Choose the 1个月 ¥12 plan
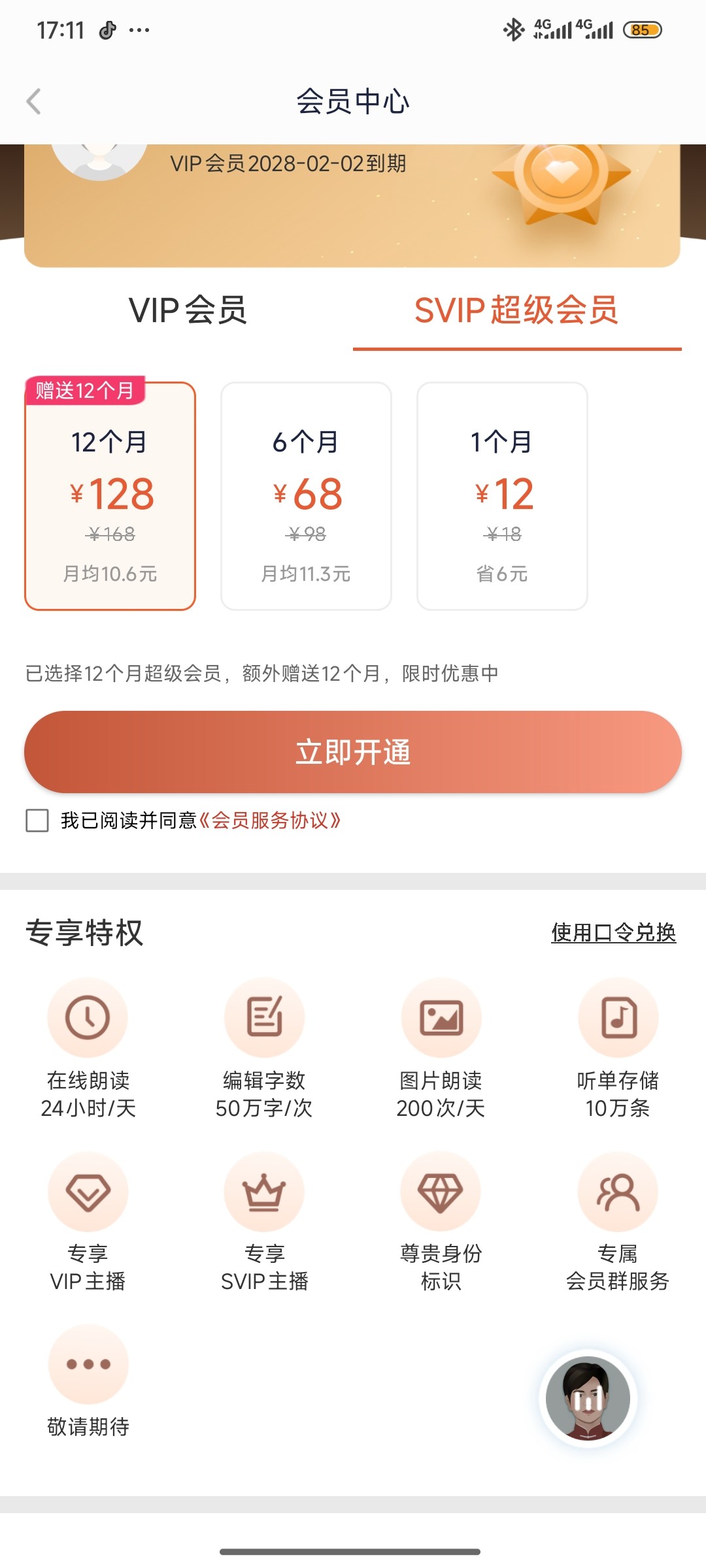706x1568 pixels. point(502,497)
